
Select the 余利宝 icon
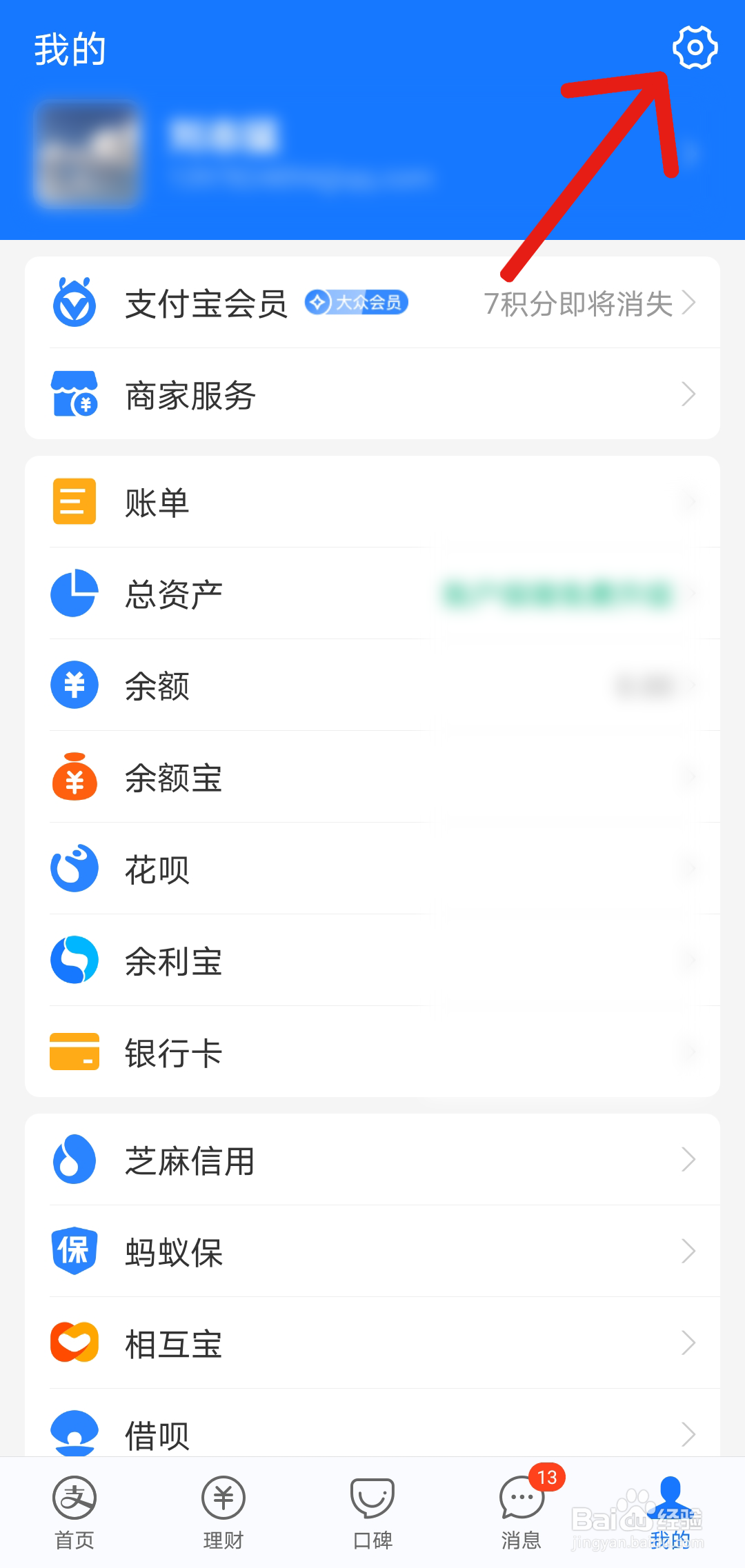pyautogui.click(x=73, y=961)
